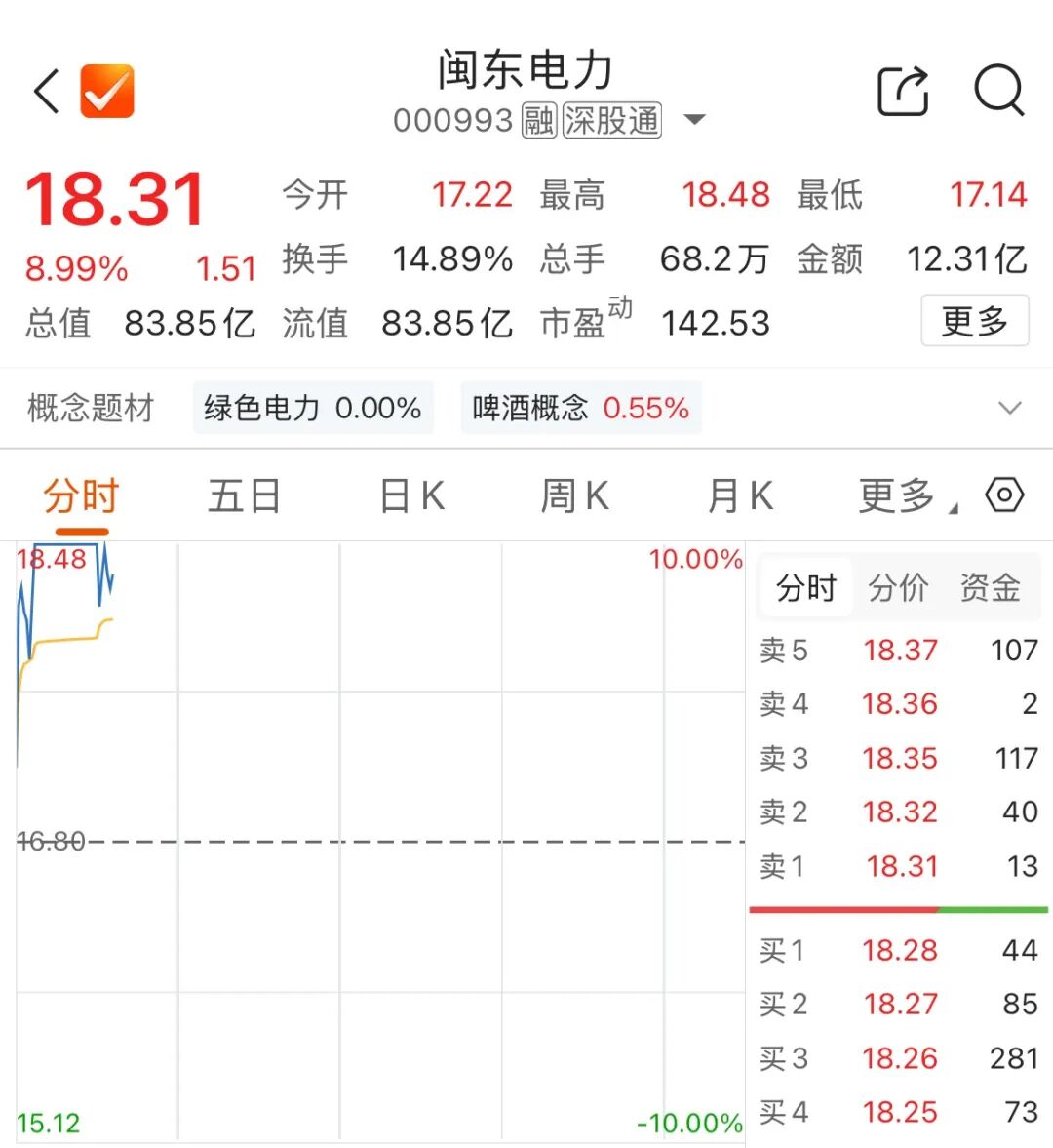Share this stock page
The width and height of the screenshot is (1053, 1148).
[903, 91]
